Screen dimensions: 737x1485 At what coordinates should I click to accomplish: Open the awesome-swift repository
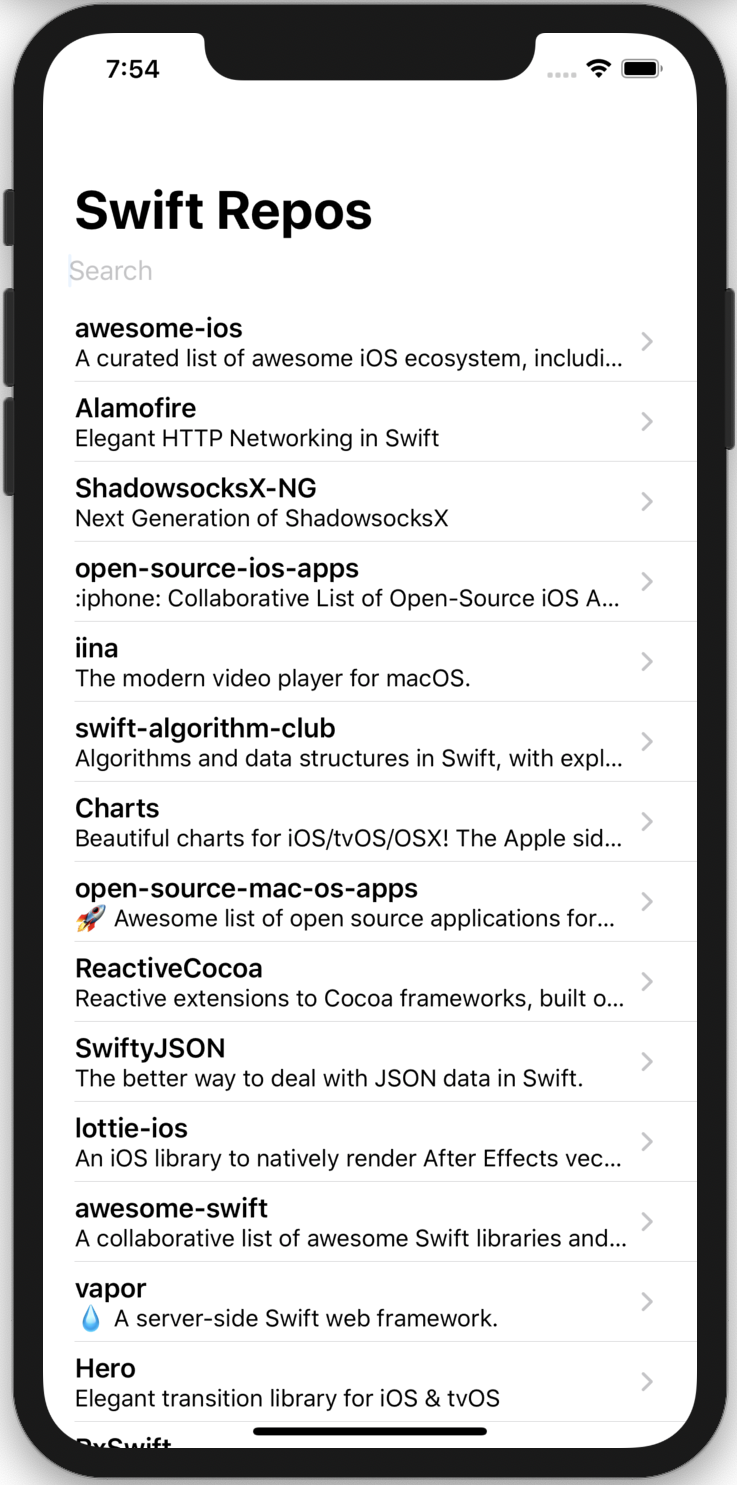coord(350,1222)
